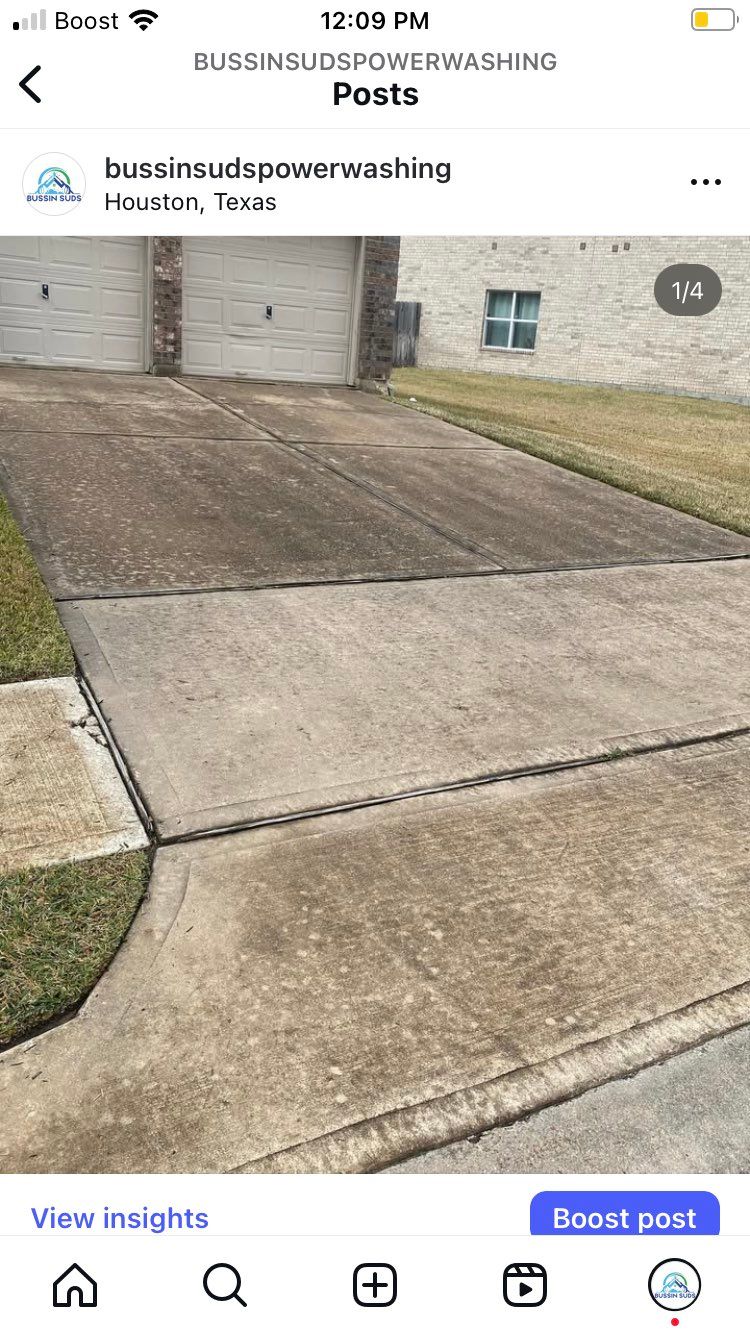
Task: Tap the Boost post button
Action: pyautogui.click(x=624, y=1217)
